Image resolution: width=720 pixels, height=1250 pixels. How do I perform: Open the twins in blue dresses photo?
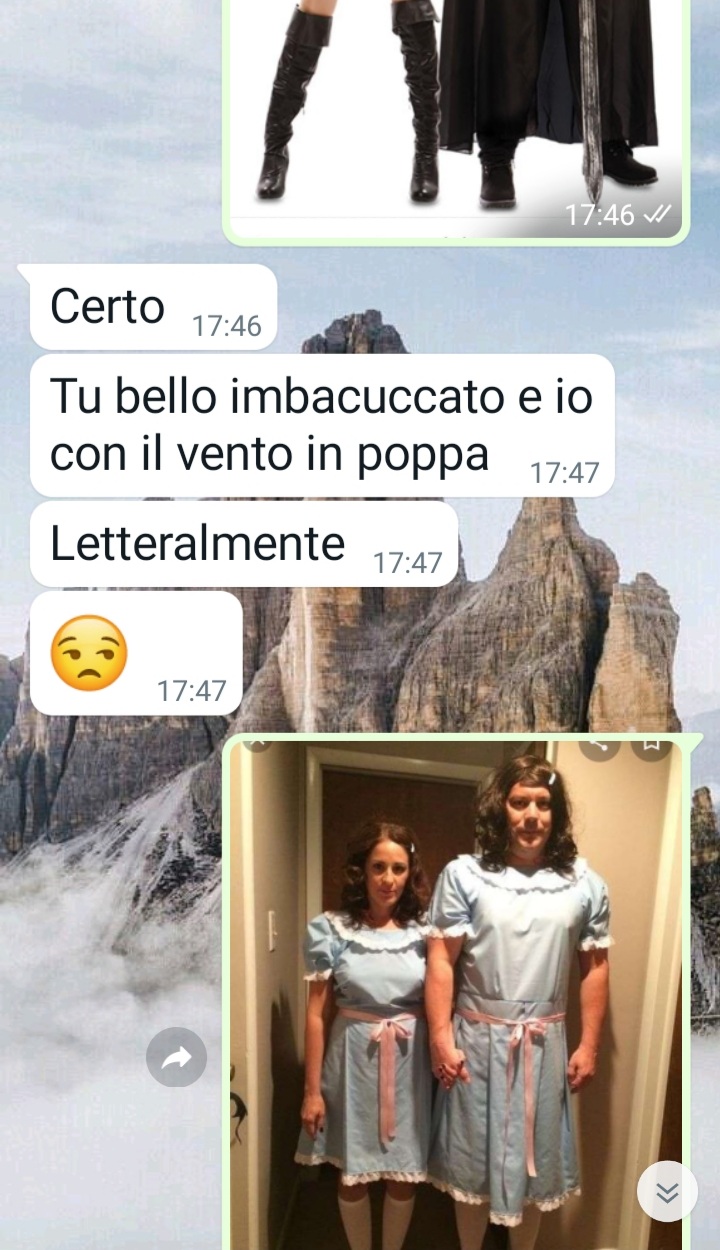456,990
